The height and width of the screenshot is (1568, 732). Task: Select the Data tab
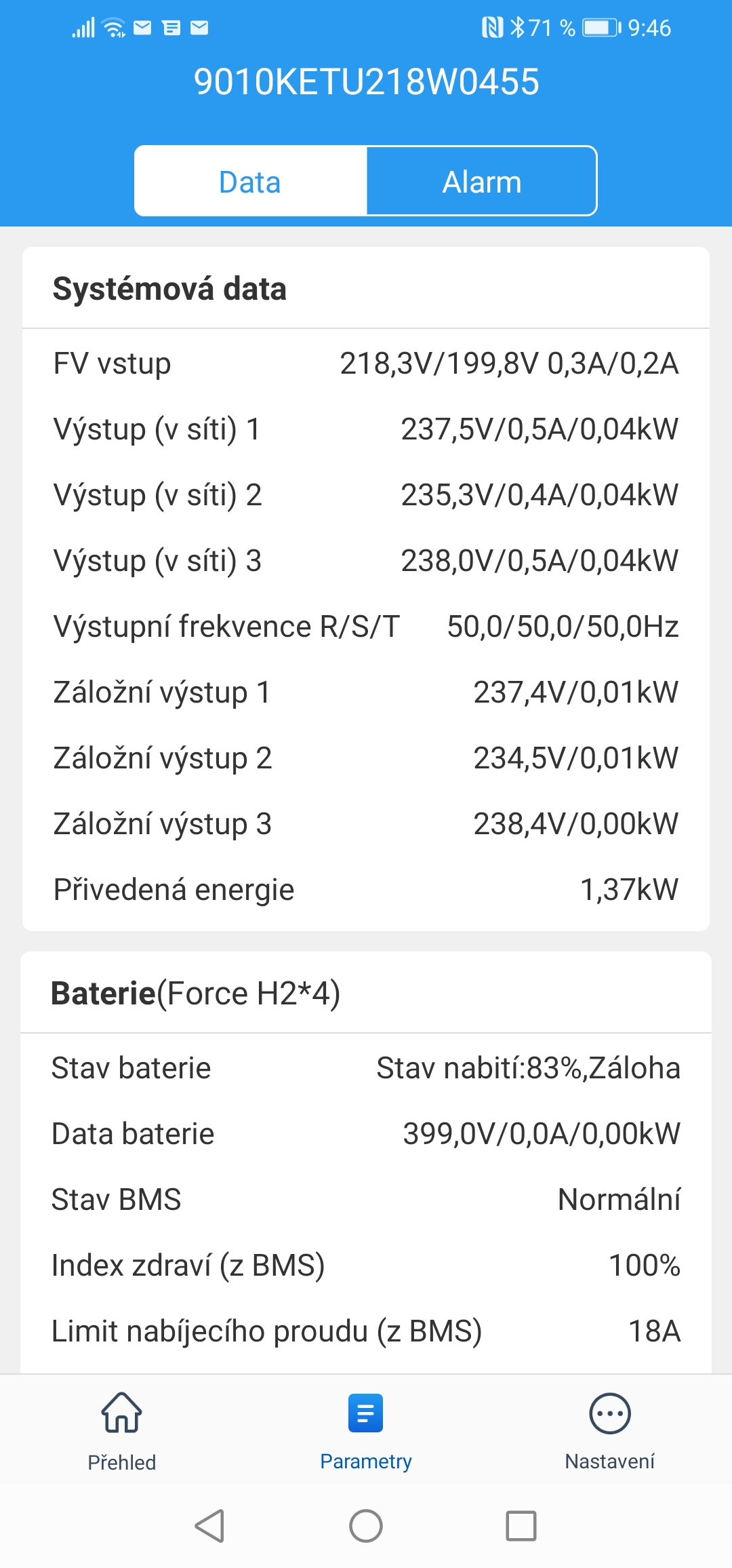[x=250, y=182]
